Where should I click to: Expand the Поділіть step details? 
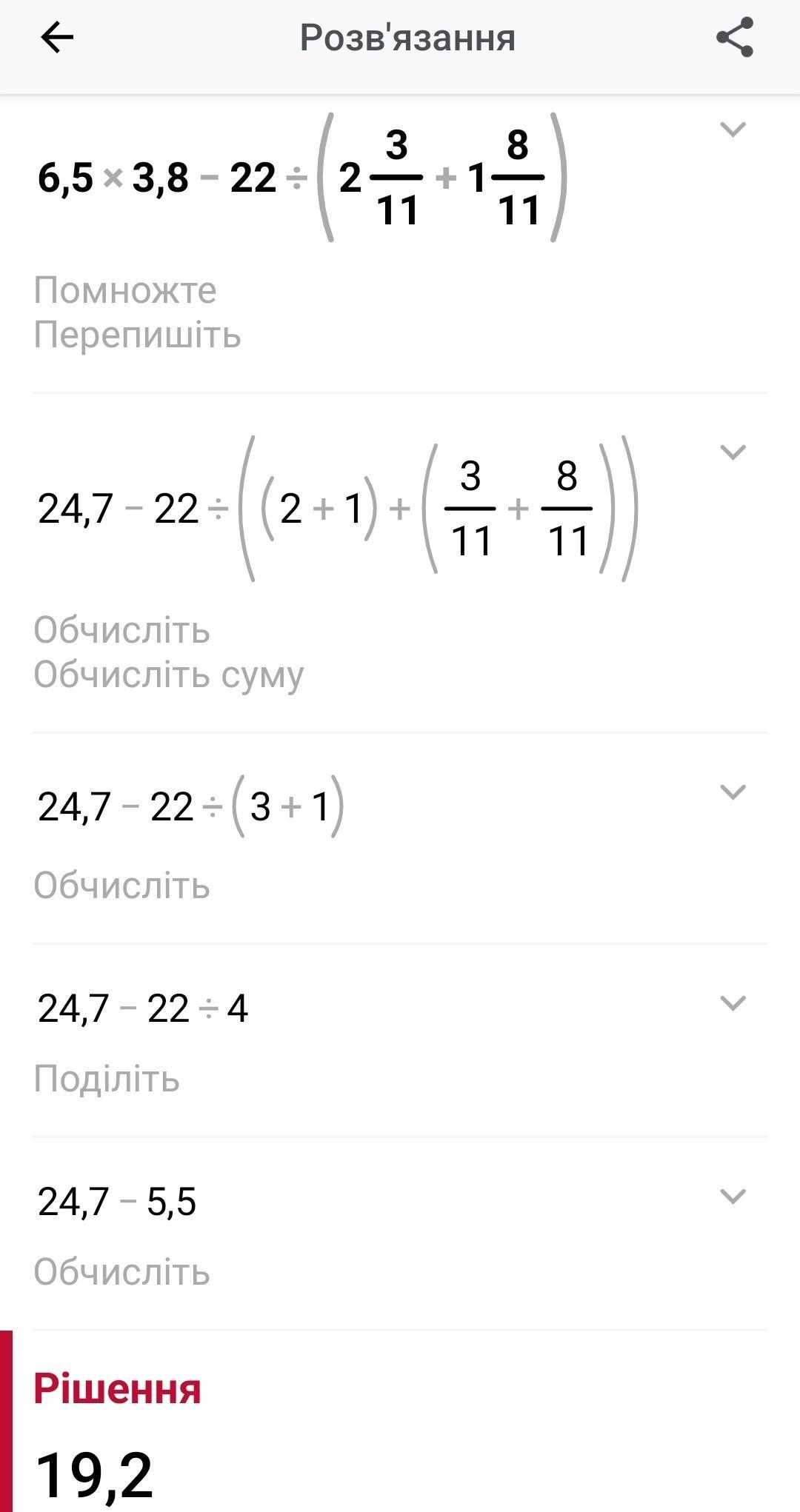733,1003
